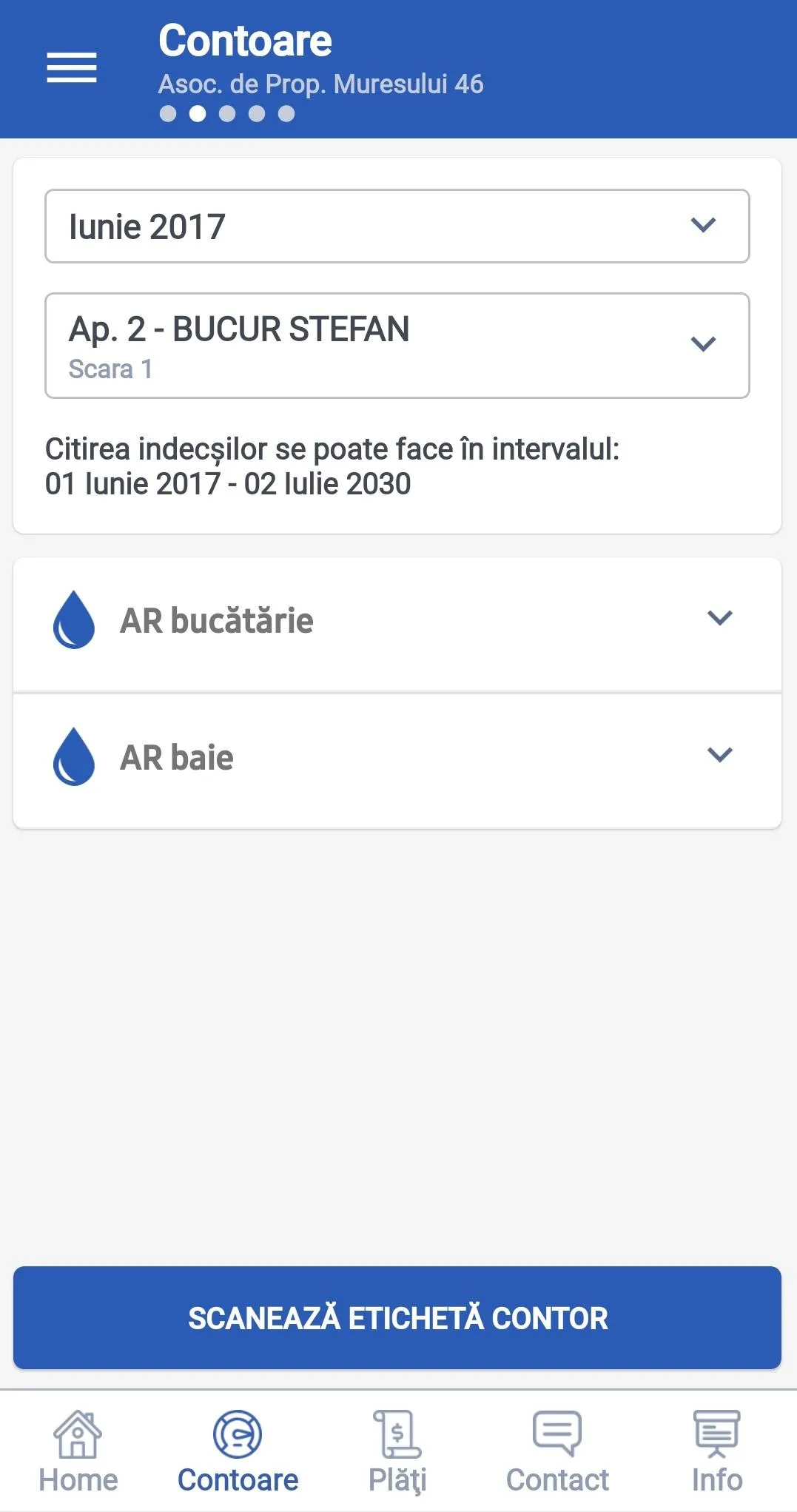This screenshot has width=797, height=1512.
Task: Select the Contoare tab
Action: [x=238, y=1451]
